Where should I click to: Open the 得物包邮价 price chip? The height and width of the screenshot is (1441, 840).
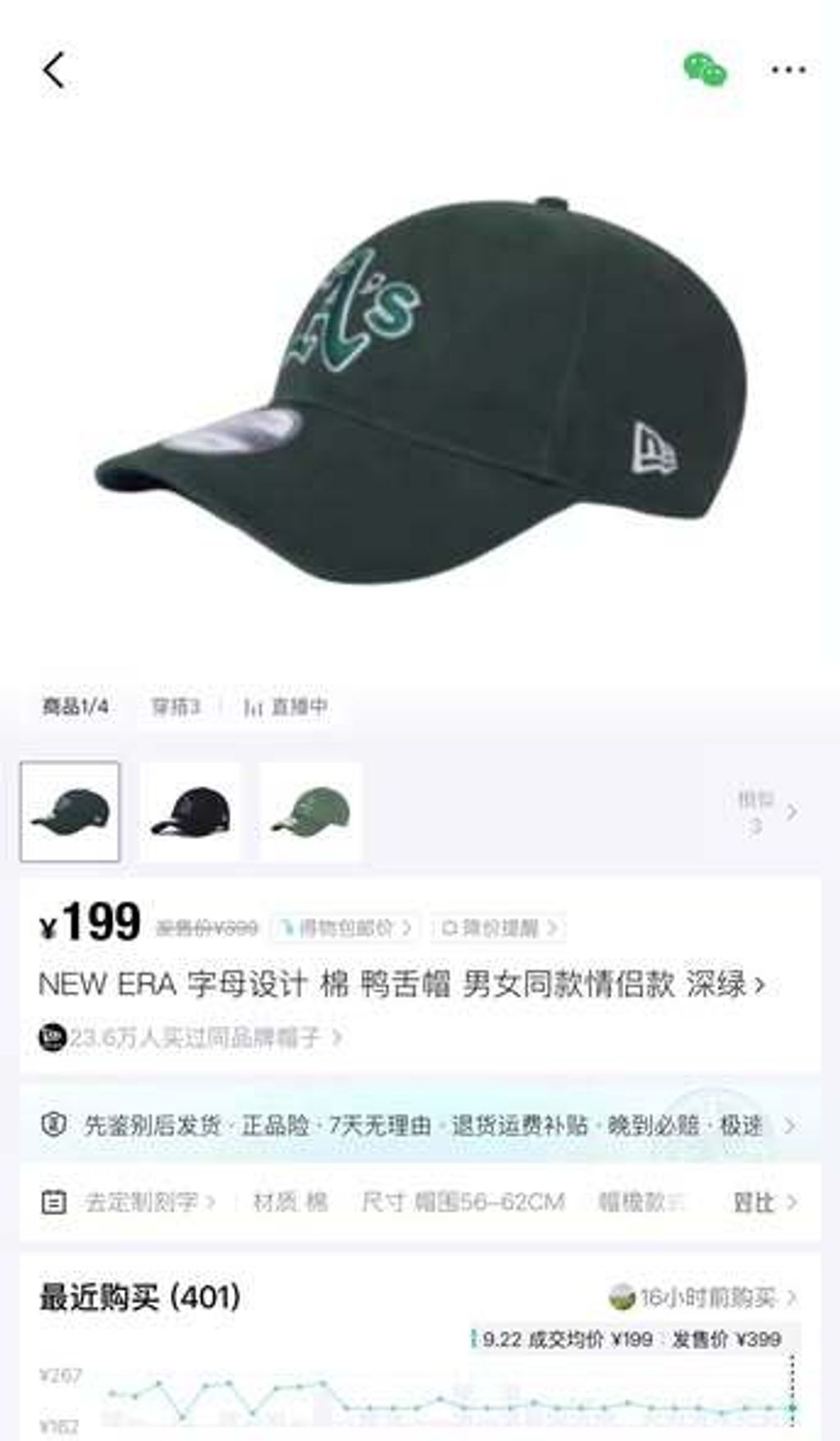point(345,928)
